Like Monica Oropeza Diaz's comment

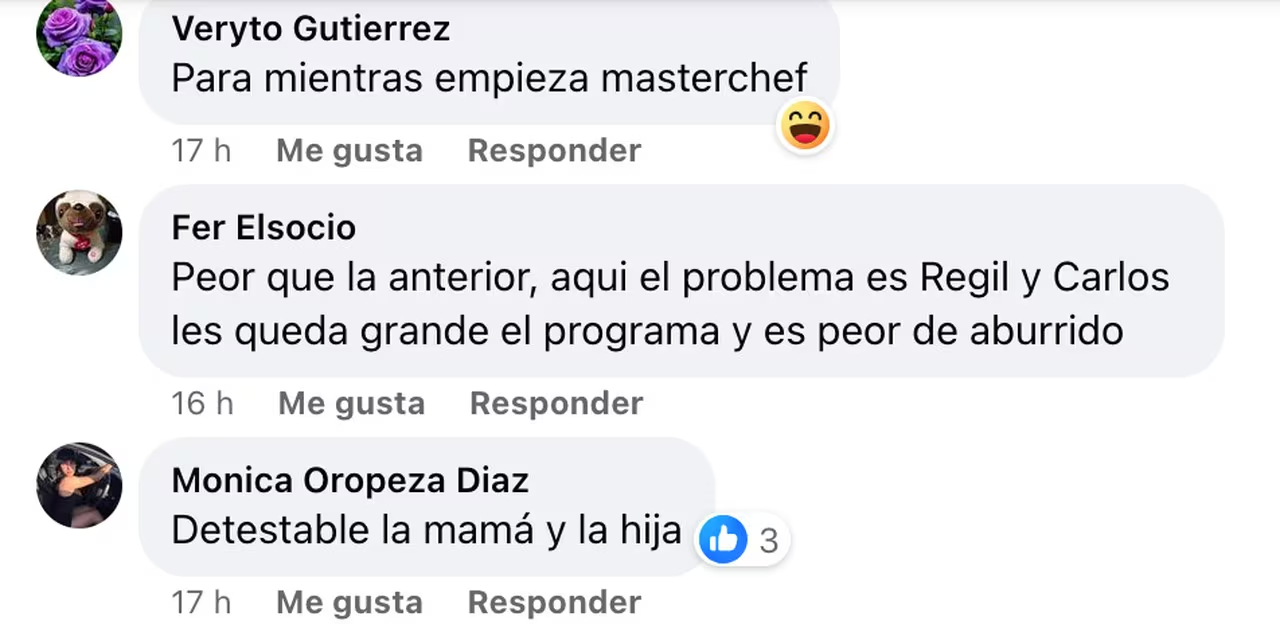349,603
